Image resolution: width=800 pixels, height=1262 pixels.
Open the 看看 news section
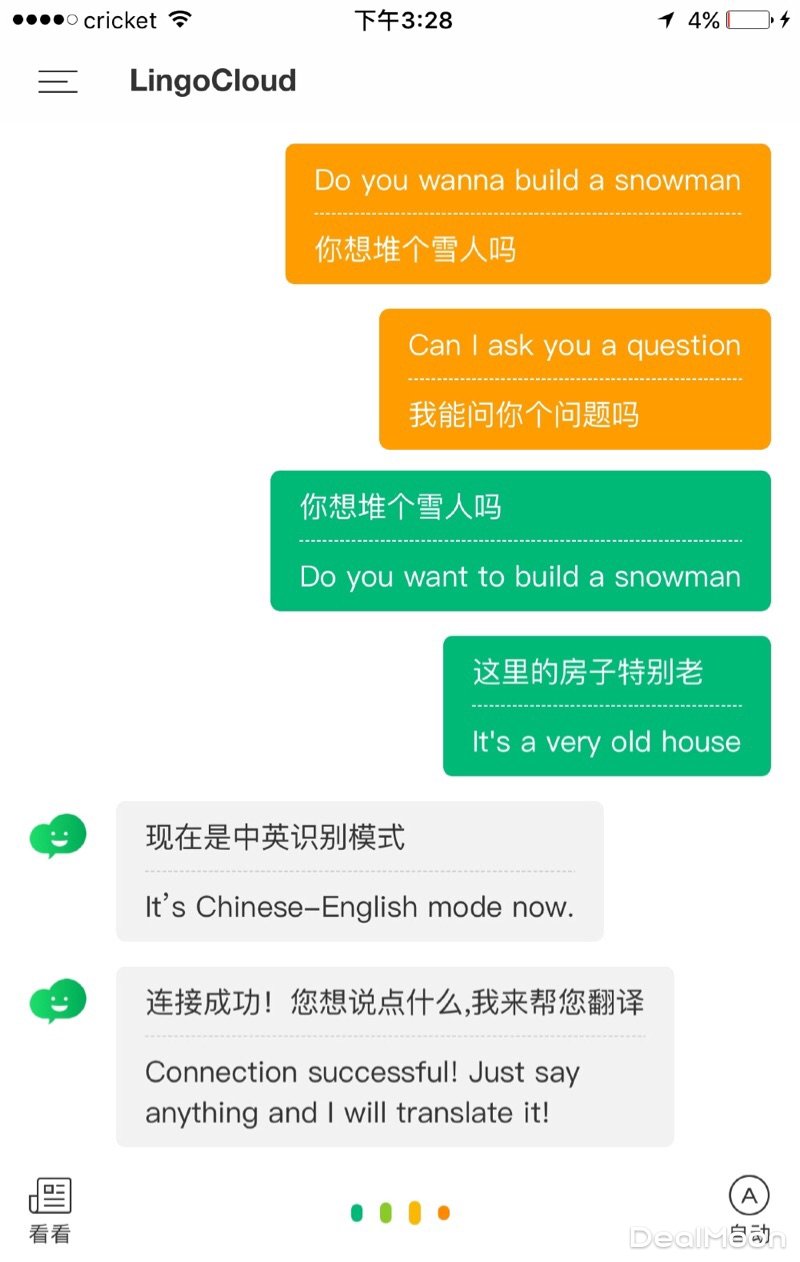click(x=50, y=1210)
